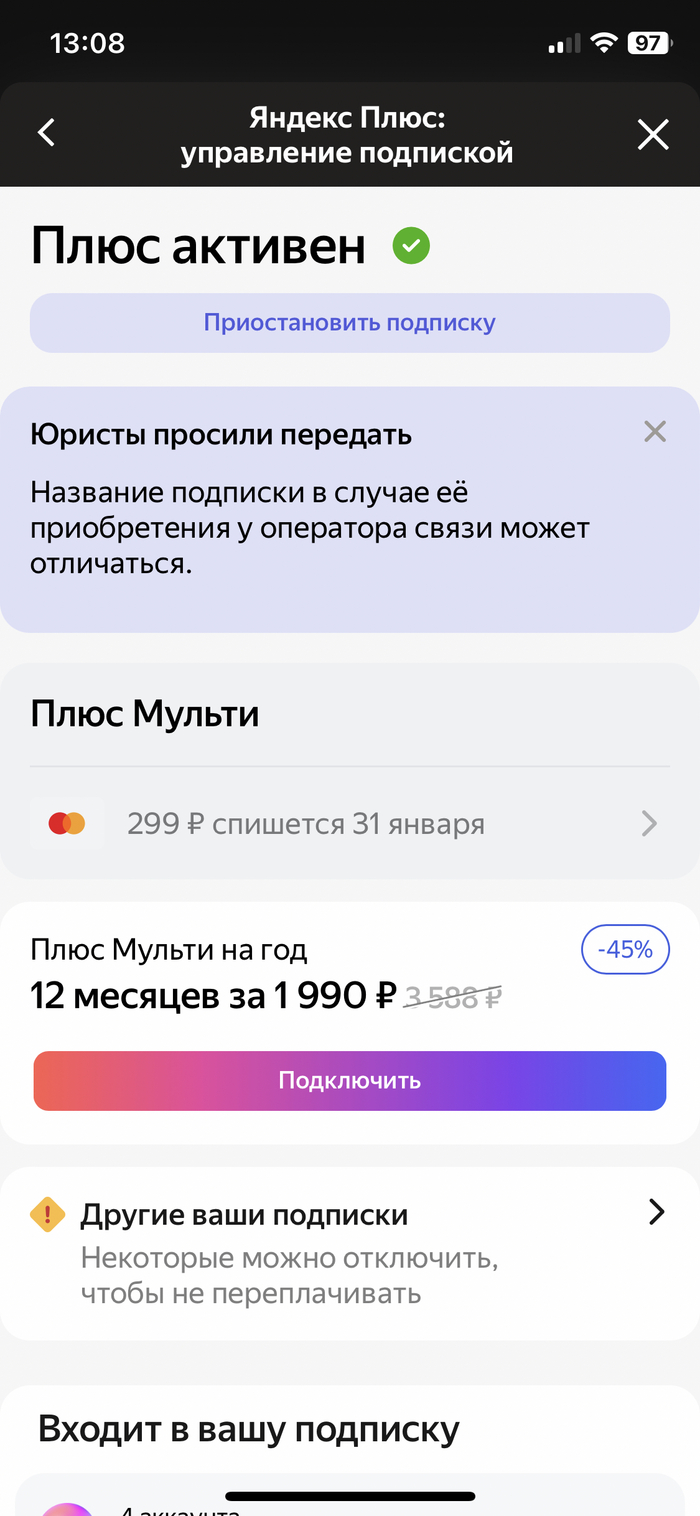
Task: Tap Подключить for the yearly Плюс Мульти plan
Action: pyautogui.click(x=349, y=1081)
